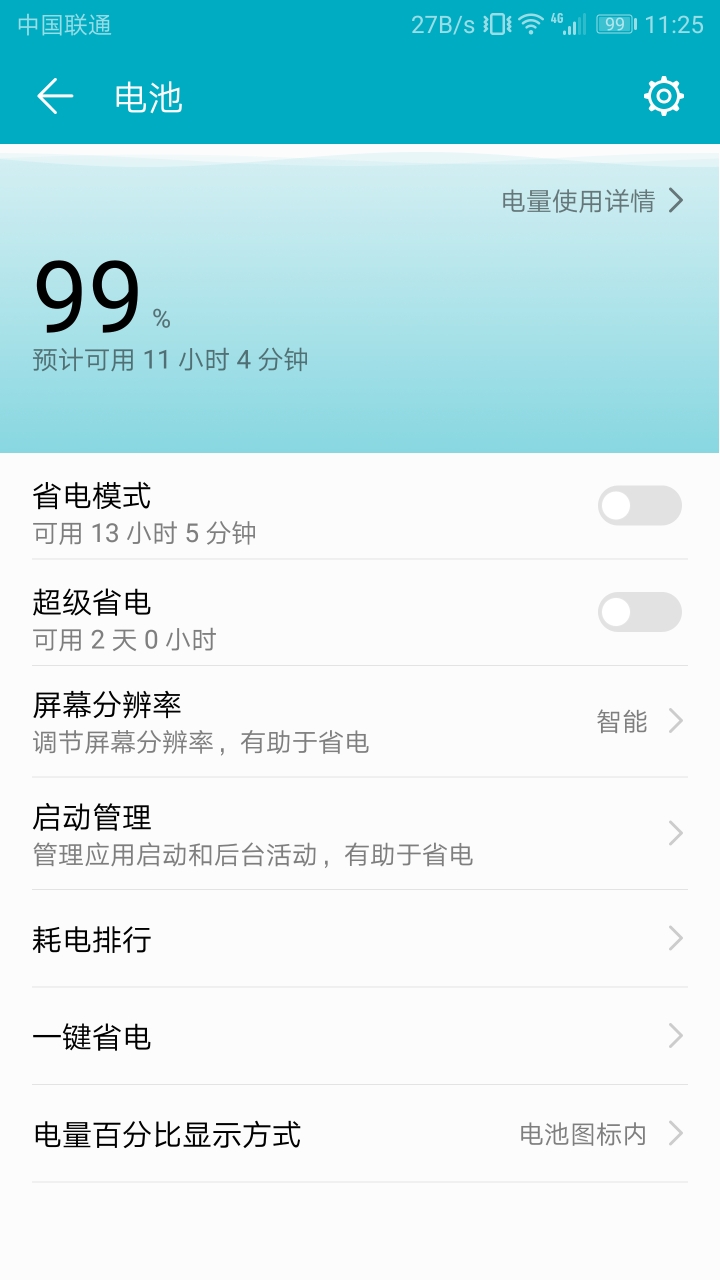This screenshot has width=720, height=1280.
Task: Turn on the 超级省电 switch
Action: click(x=640, y=612)
